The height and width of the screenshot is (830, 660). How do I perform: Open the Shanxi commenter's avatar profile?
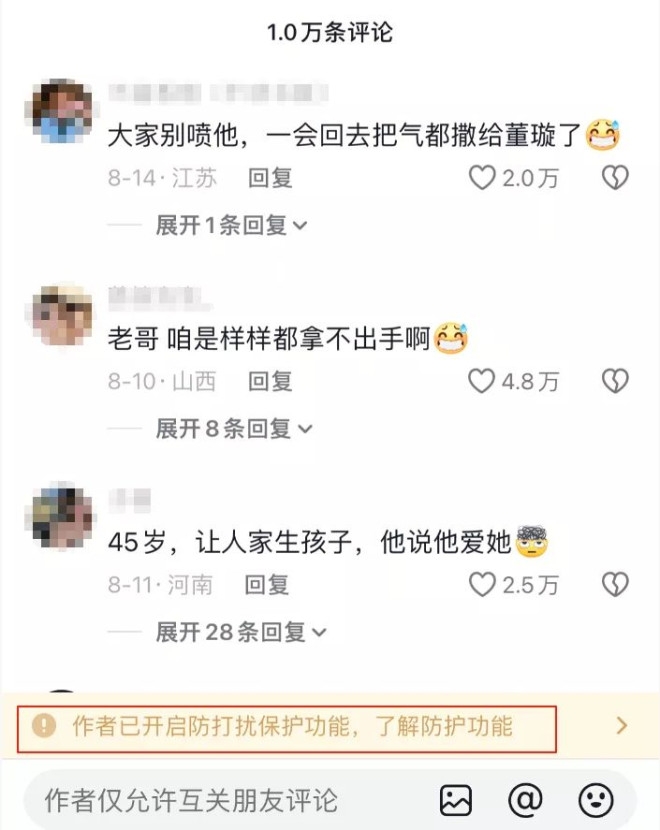62,314
